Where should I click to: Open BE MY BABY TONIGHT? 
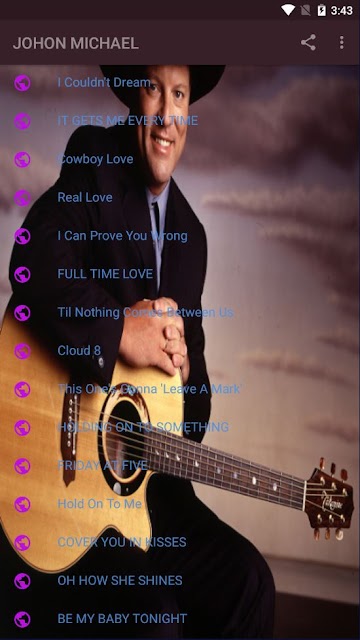click(180, 619)
